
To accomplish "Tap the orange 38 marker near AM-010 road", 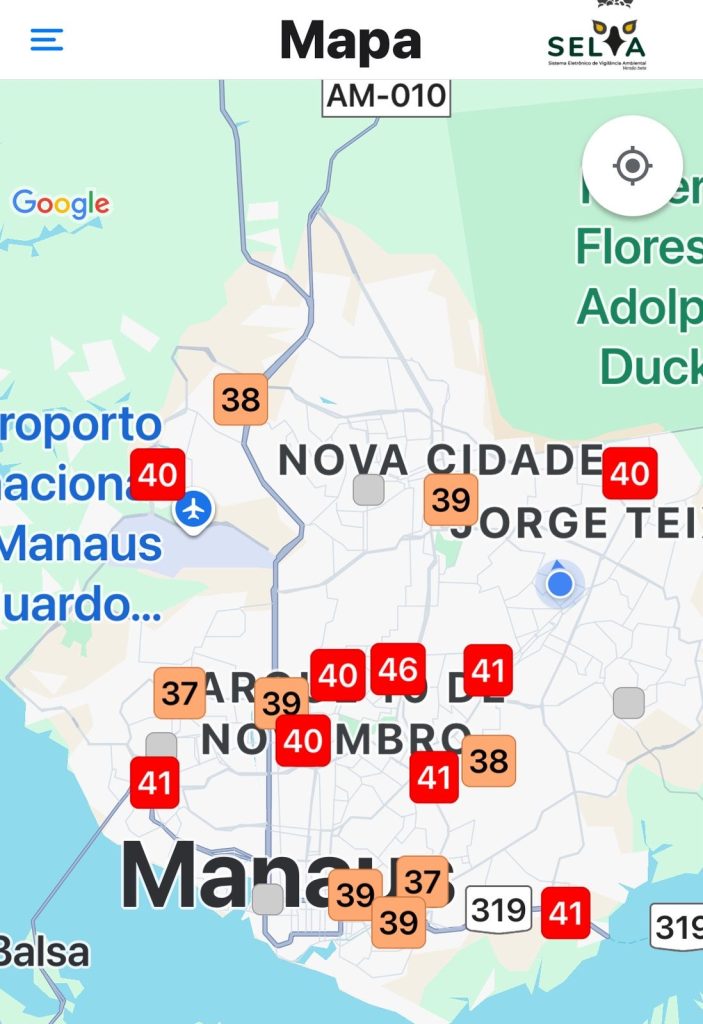I will point(241,399).
